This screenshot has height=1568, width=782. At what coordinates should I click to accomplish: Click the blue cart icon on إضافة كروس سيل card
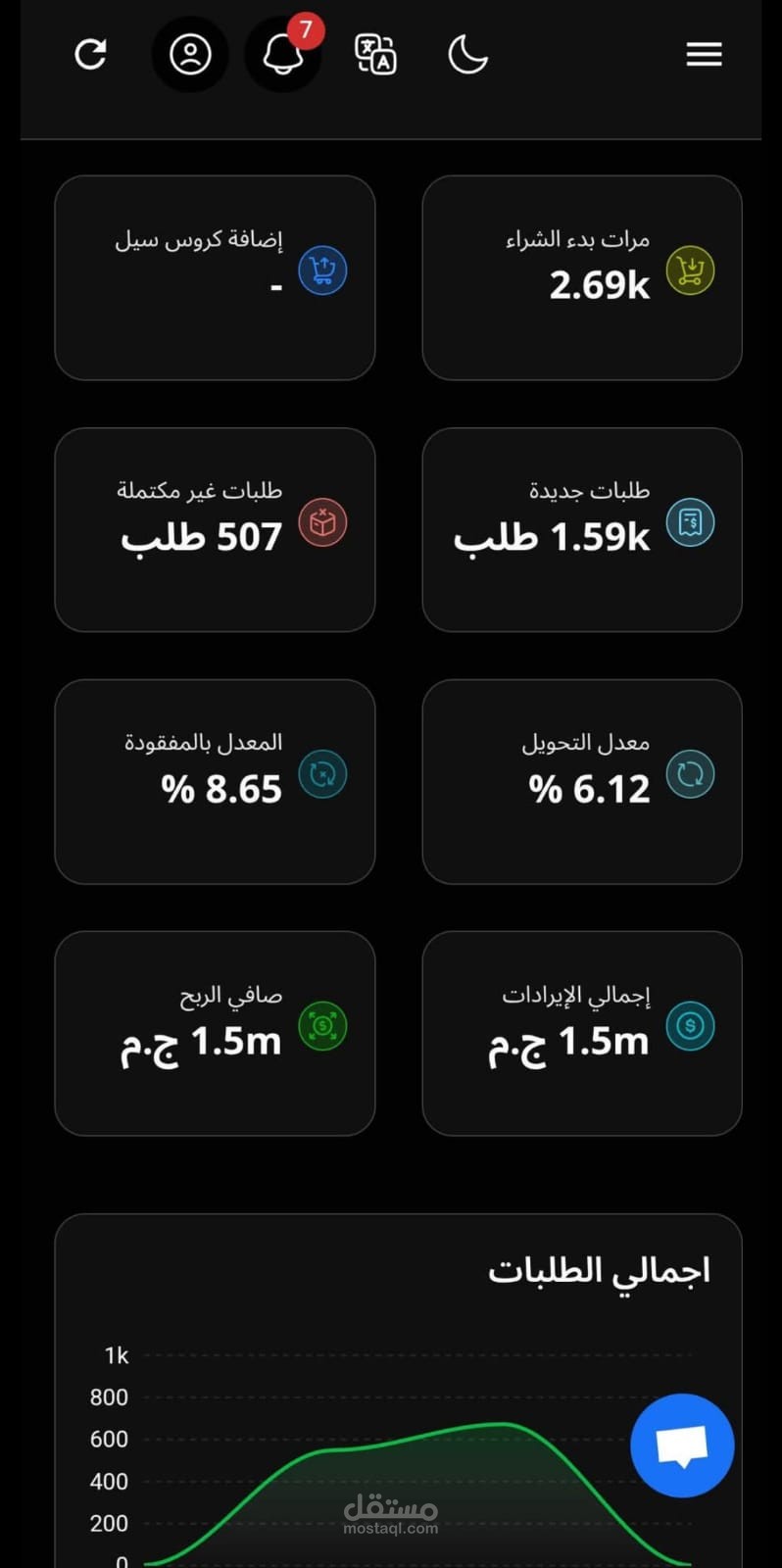point(322,271)
